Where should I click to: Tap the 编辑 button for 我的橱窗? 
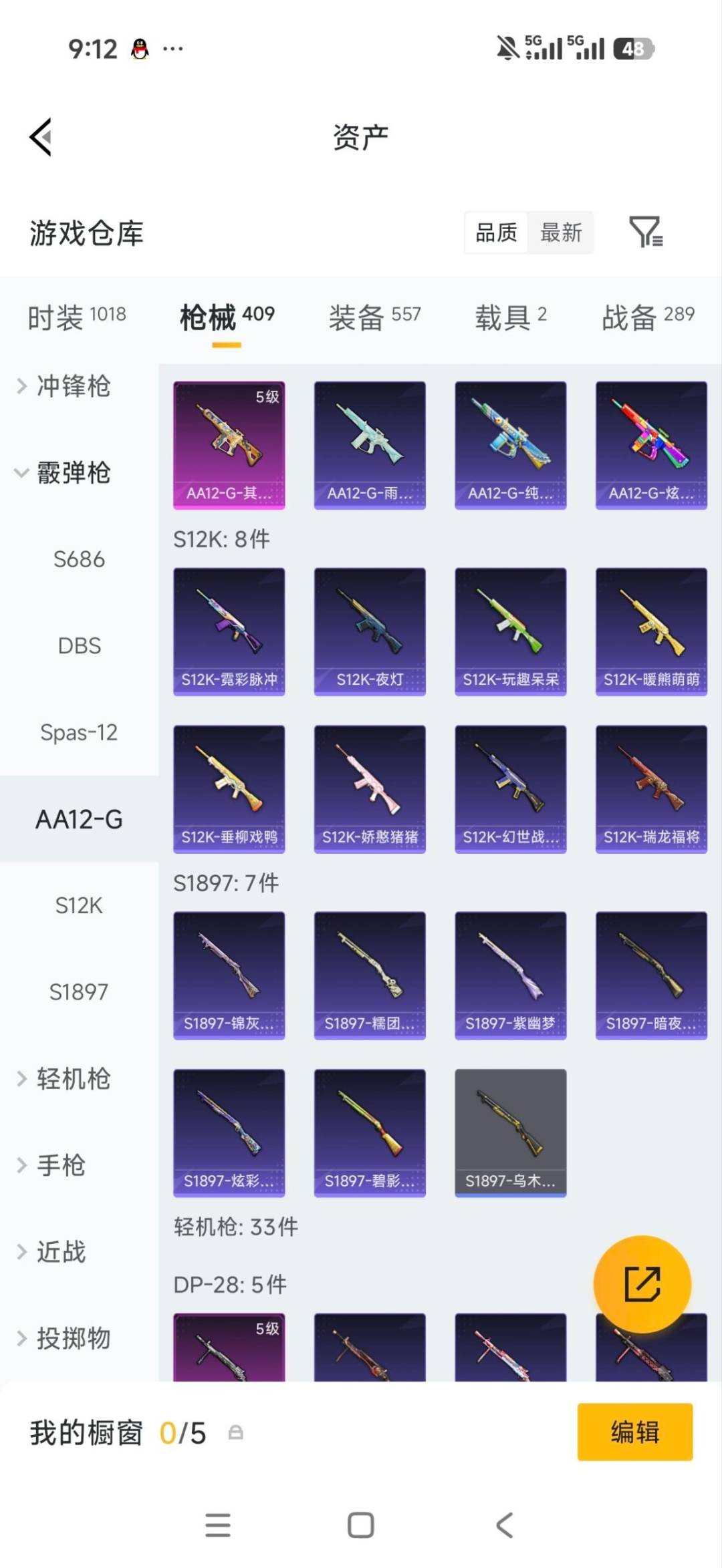click(635, 1432)
